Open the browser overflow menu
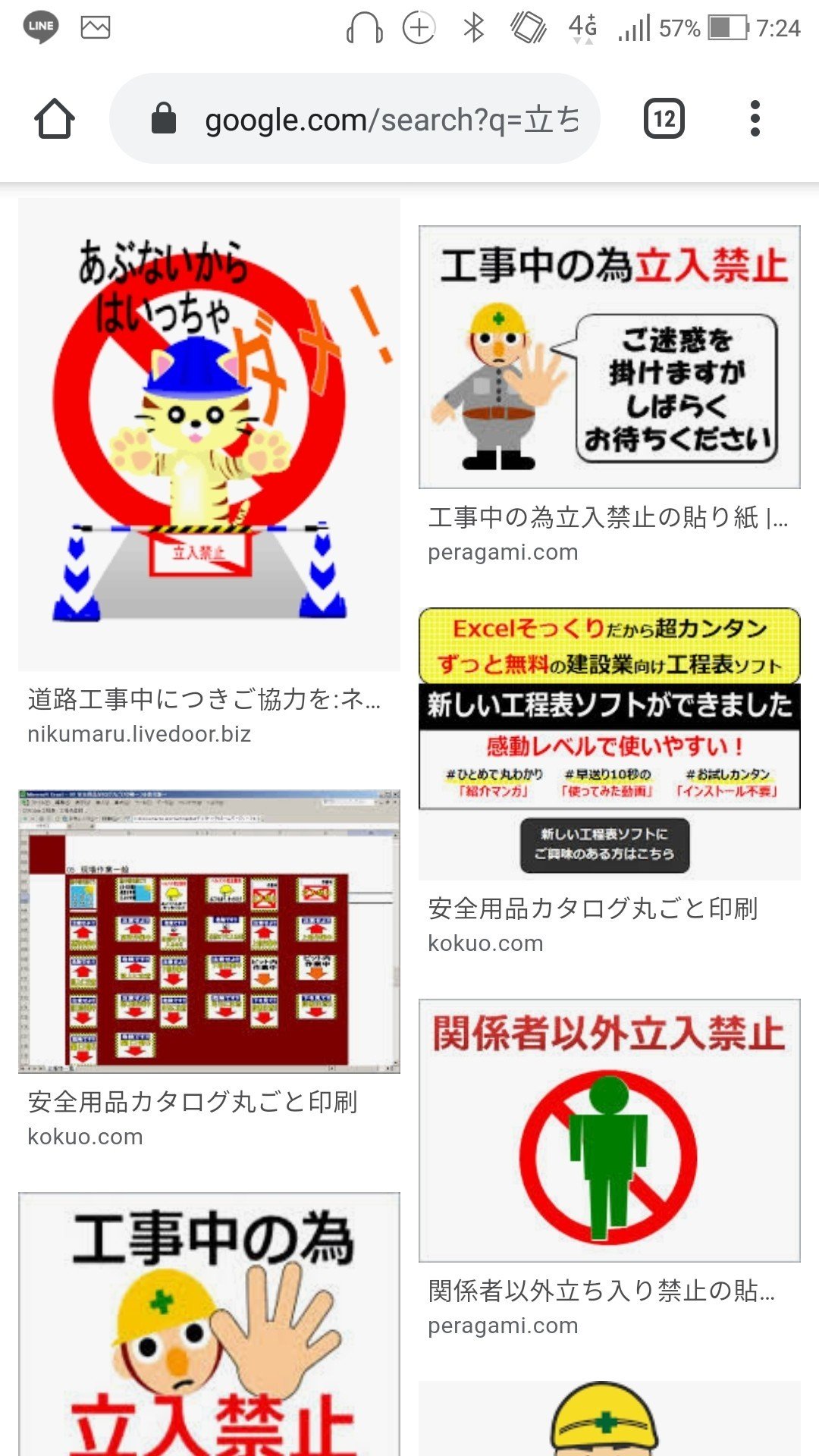 click(754, 119)
